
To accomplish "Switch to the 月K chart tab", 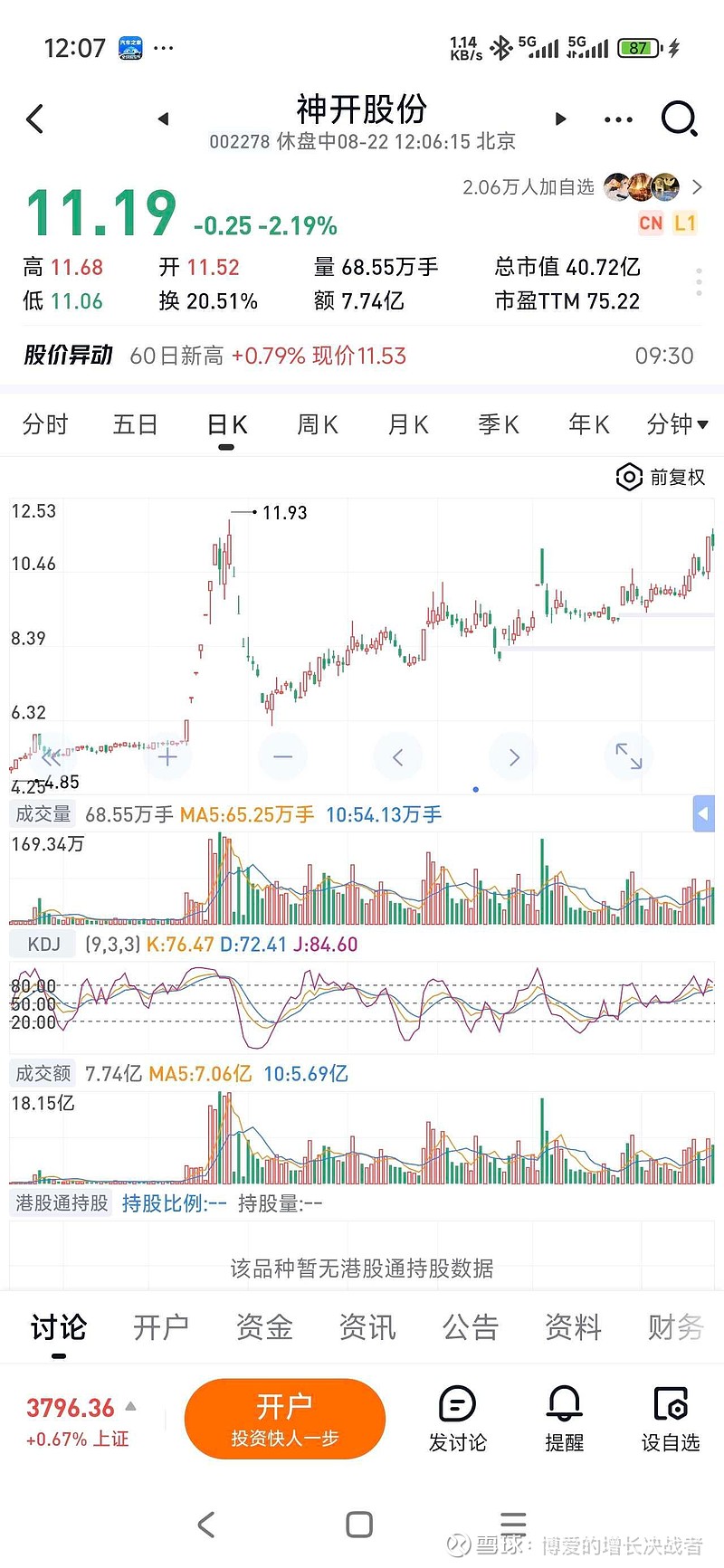I will 408,424.
